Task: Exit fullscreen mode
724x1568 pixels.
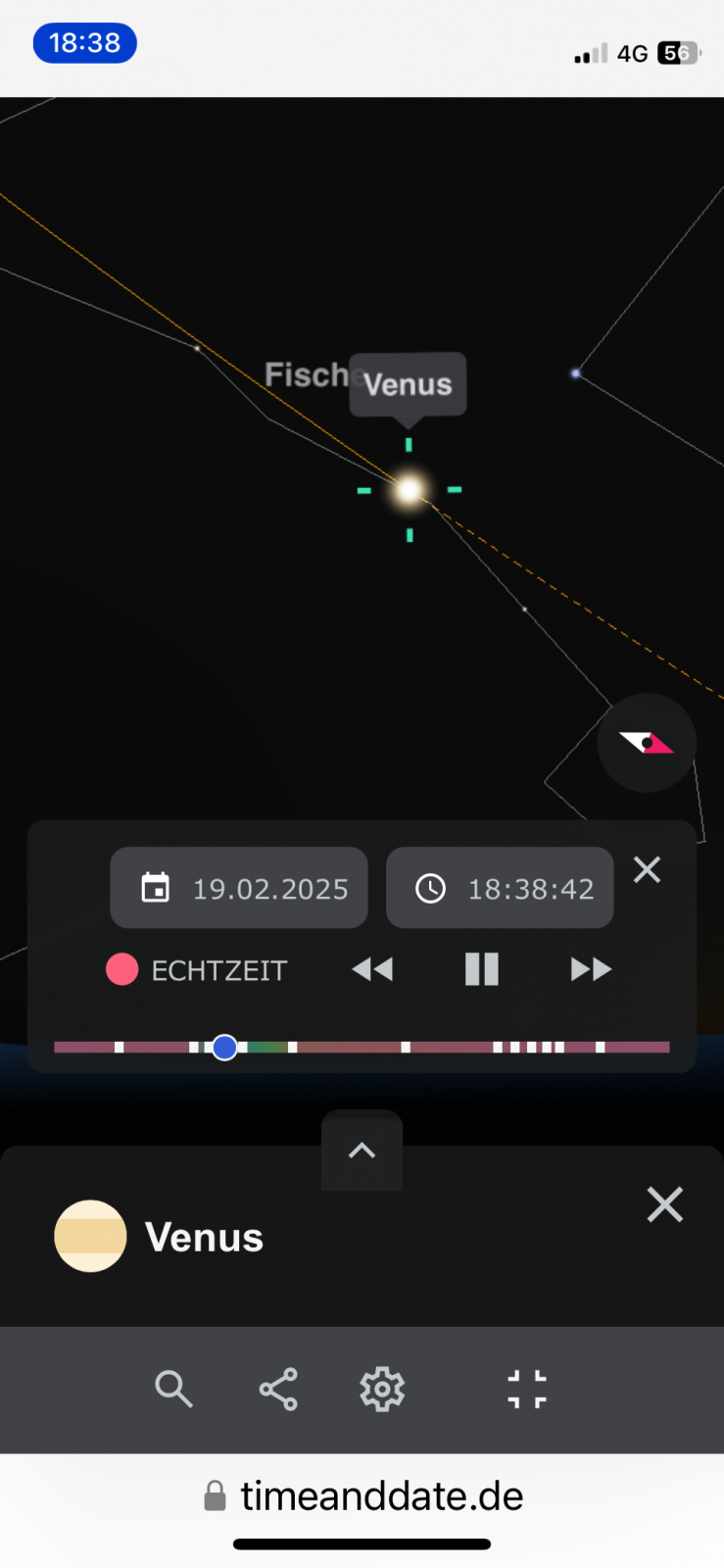Action: 527,1389
